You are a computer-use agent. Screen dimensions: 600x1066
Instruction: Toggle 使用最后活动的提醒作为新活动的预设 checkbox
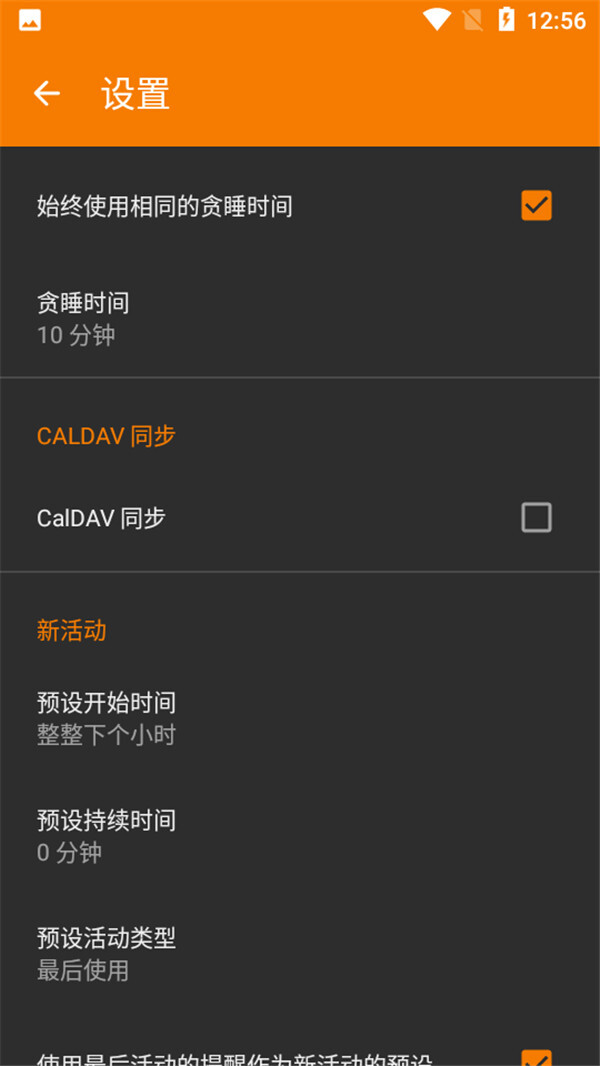pyautogui.click(x=536, y=1056)
